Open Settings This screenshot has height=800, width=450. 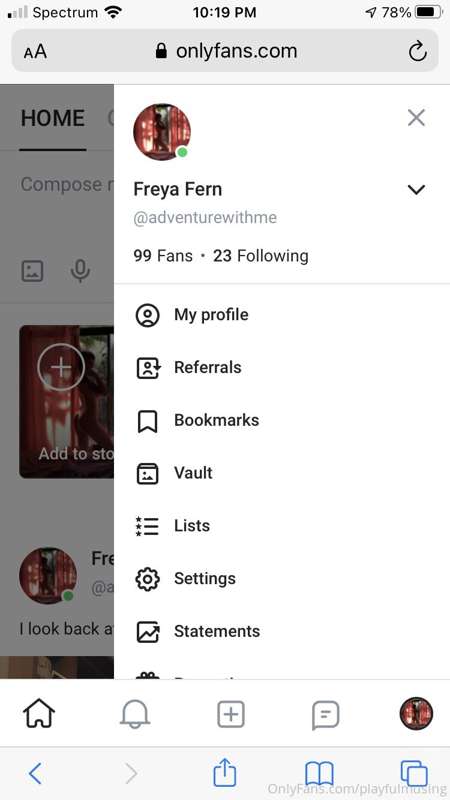282,579
